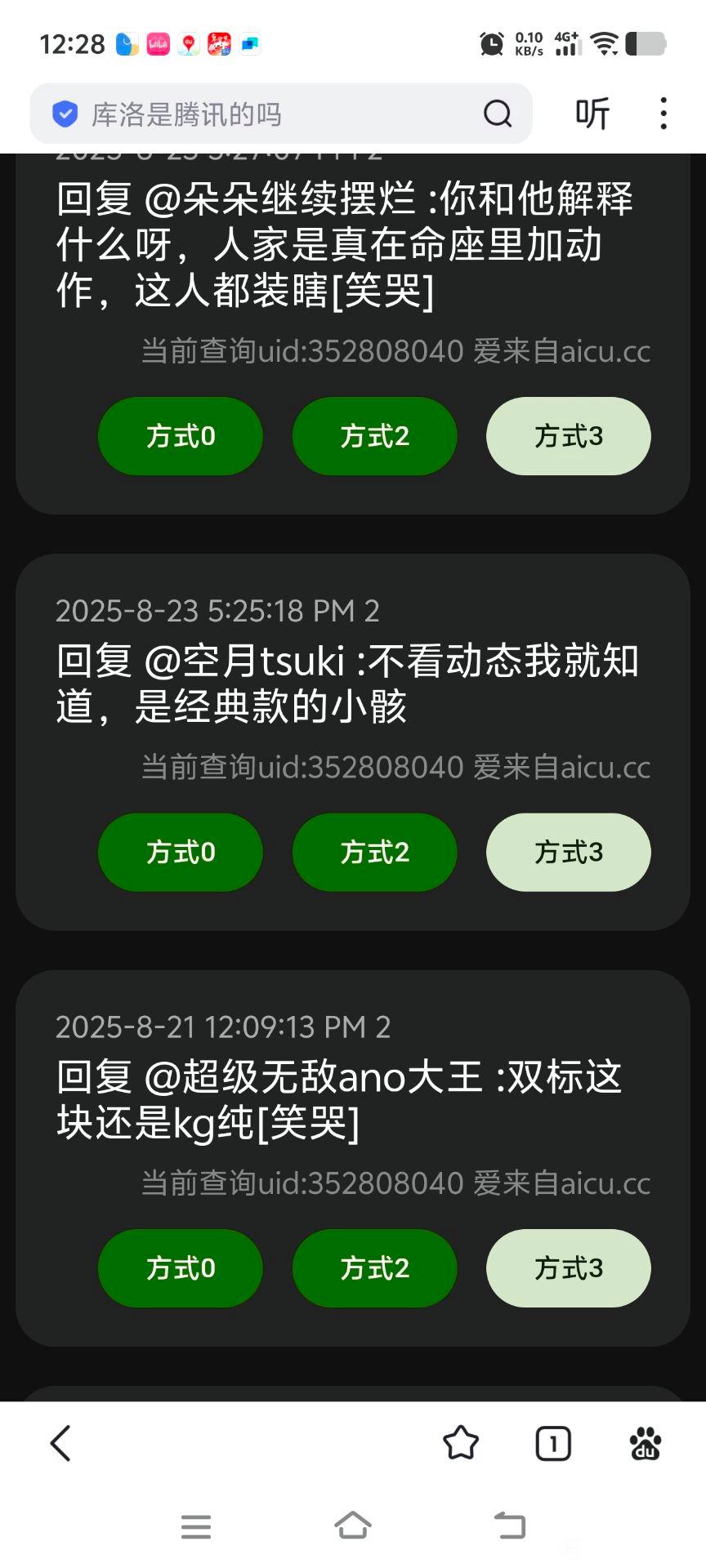Select 方式3 under the 朵朵继续摆烂 reply
Screen dimensions: 706x1568
point(569,436)
